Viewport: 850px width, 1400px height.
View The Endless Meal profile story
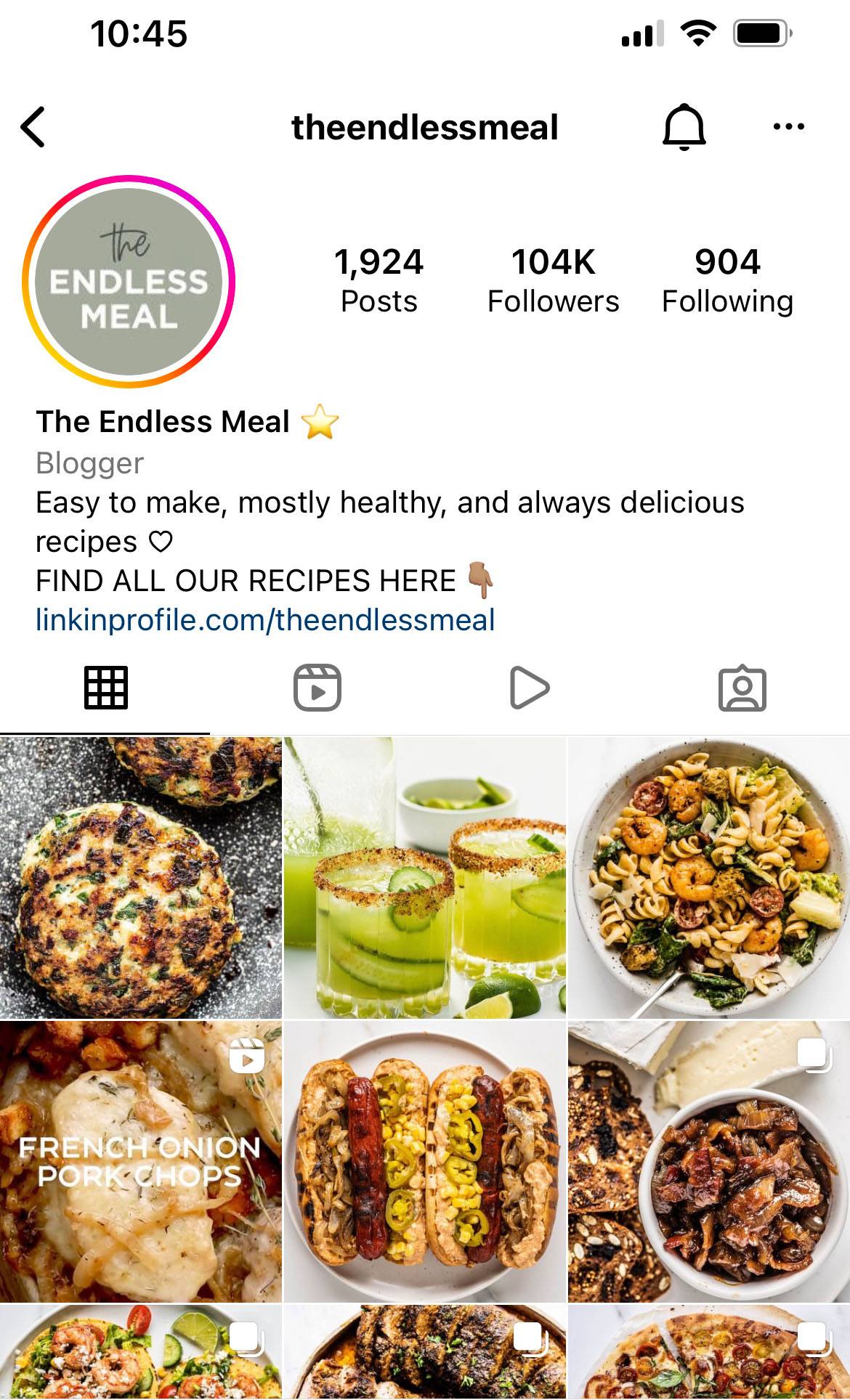[x=129, y=282]
